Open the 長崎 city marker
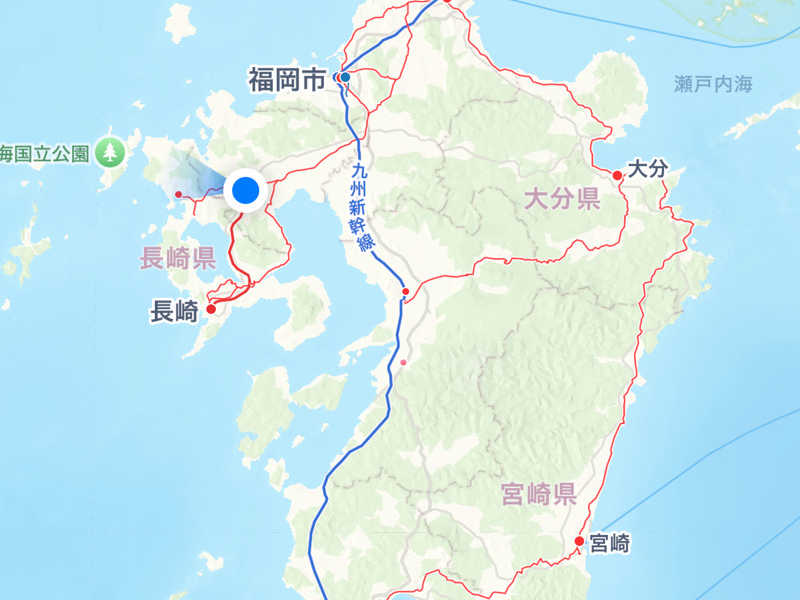 click(211, 309)
